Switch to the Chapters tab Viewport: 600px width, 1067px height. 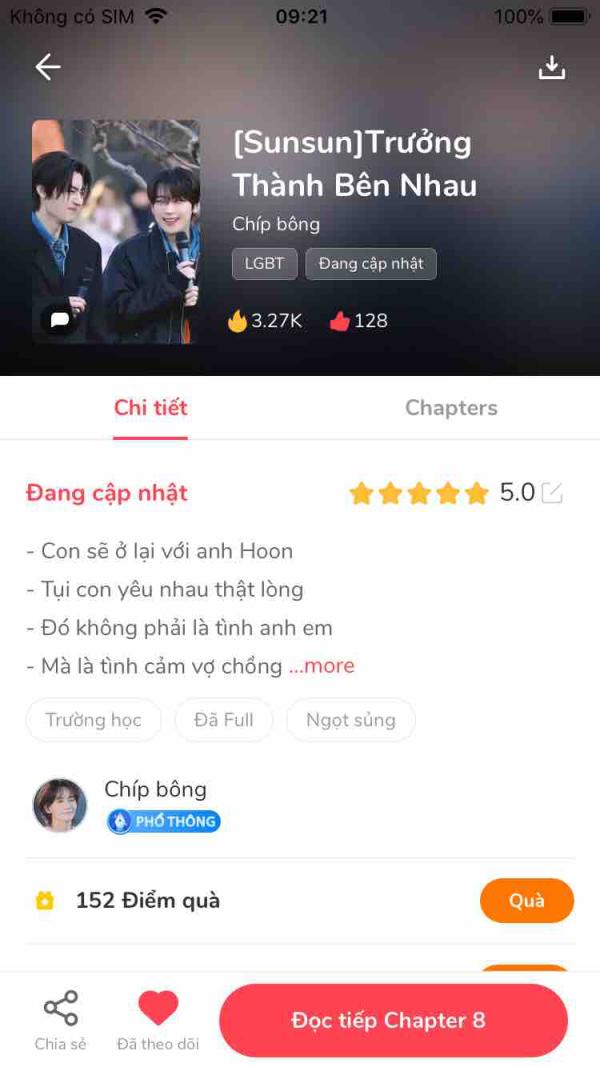point(451,408)
